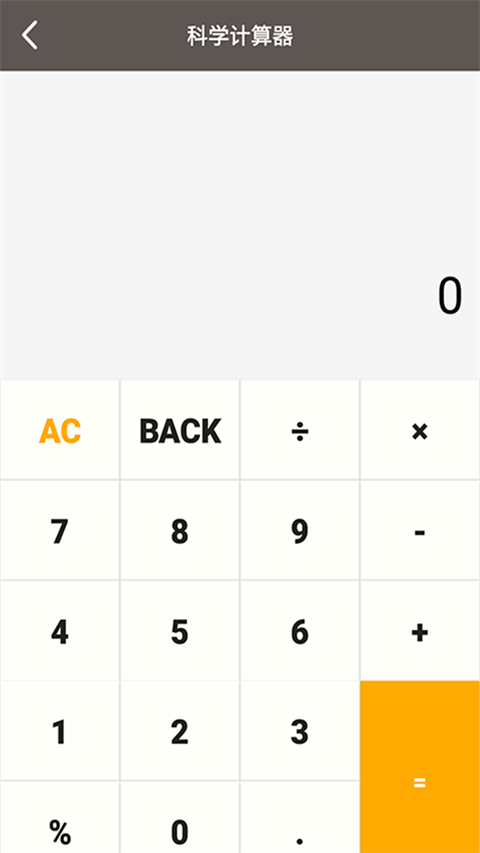Select the multiply key
Image resolution: width=480 pixels, height=853 pixels.
point(420,430)
